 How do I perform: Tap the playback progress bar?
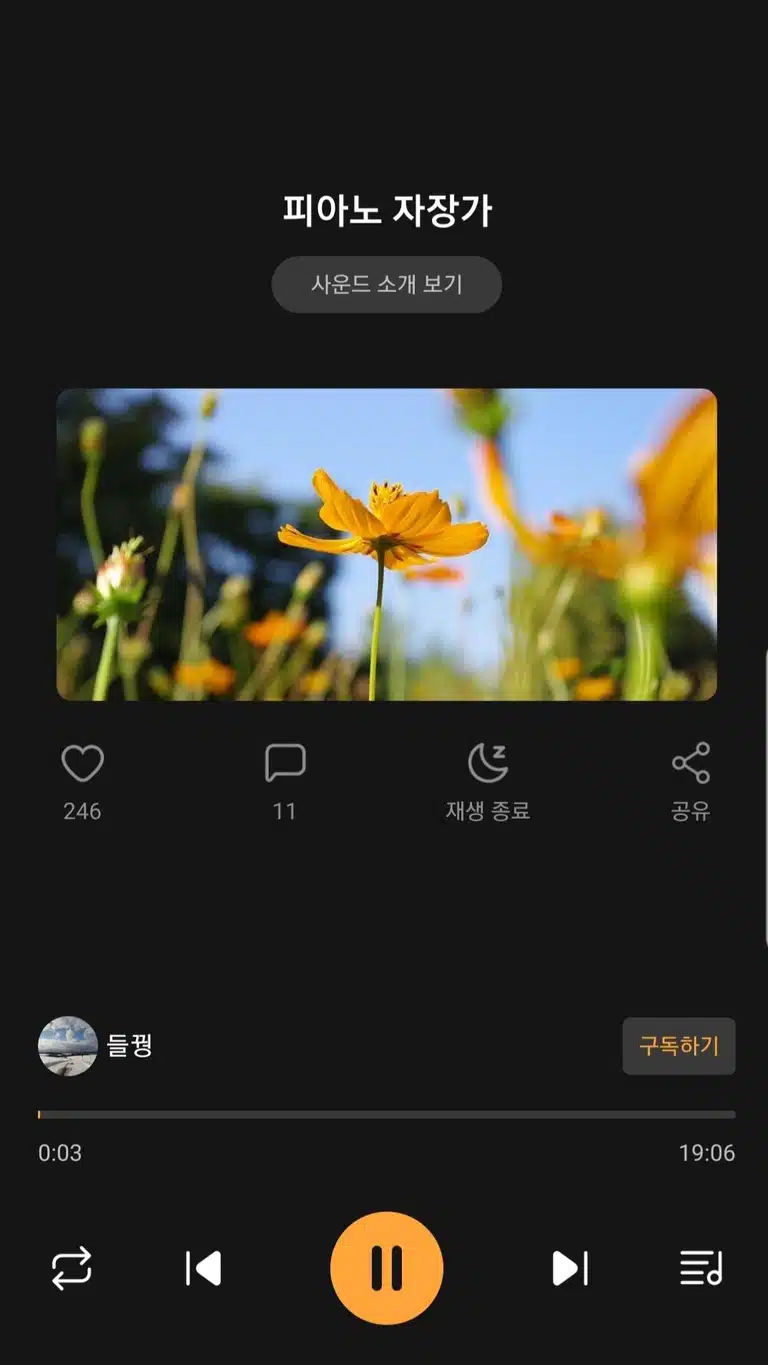(386, 1114)
